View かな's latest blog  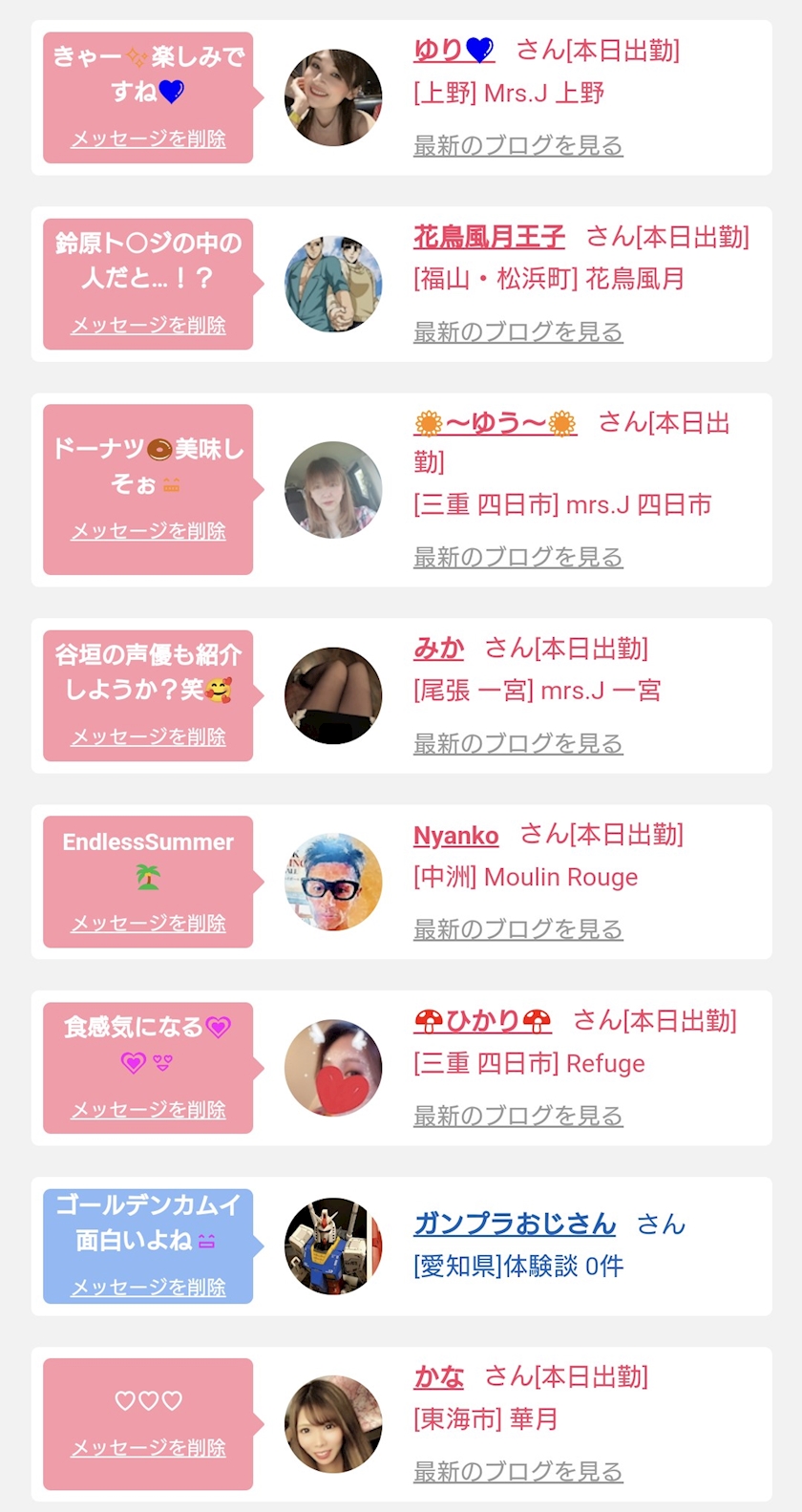(x=517, y=1472)
